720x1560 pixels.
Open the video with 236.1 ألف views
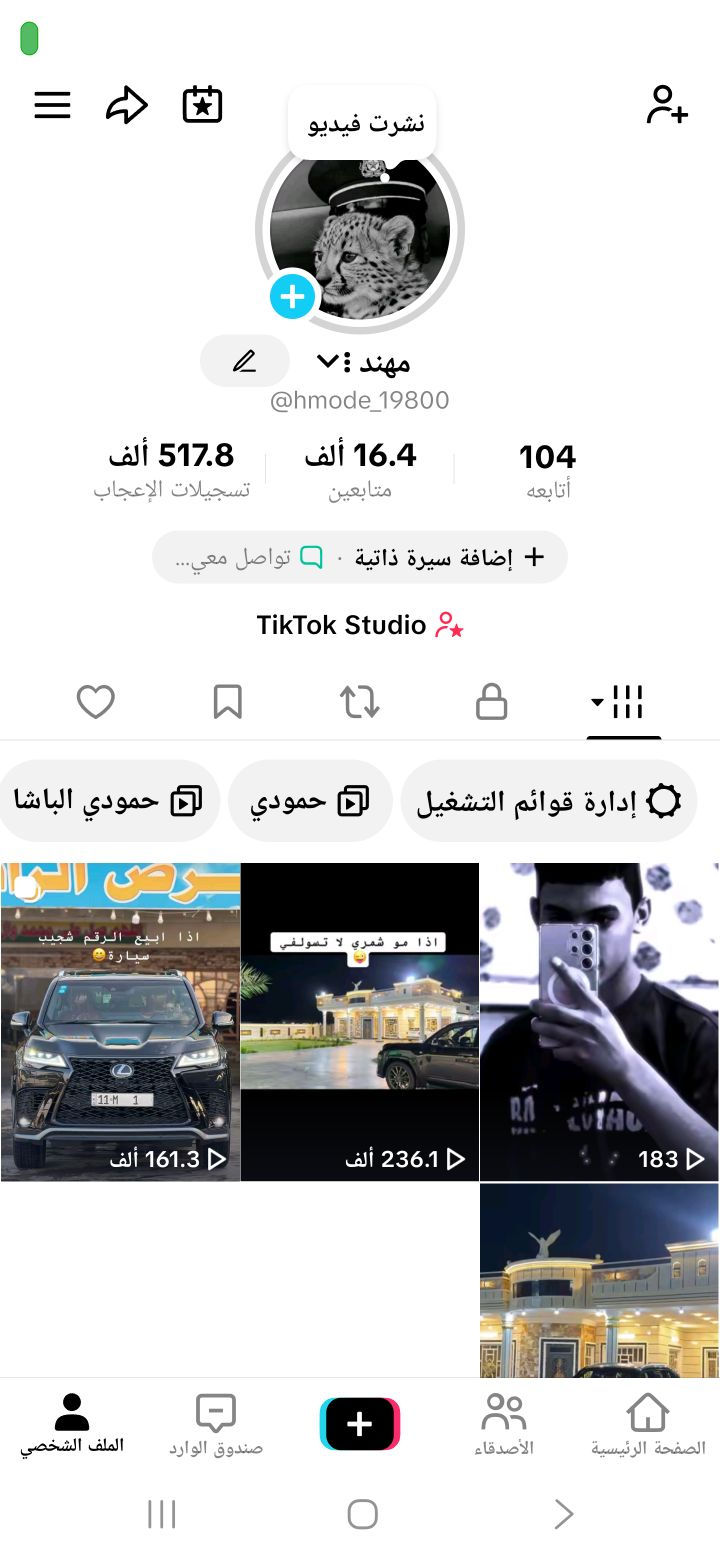point(360,1021)
